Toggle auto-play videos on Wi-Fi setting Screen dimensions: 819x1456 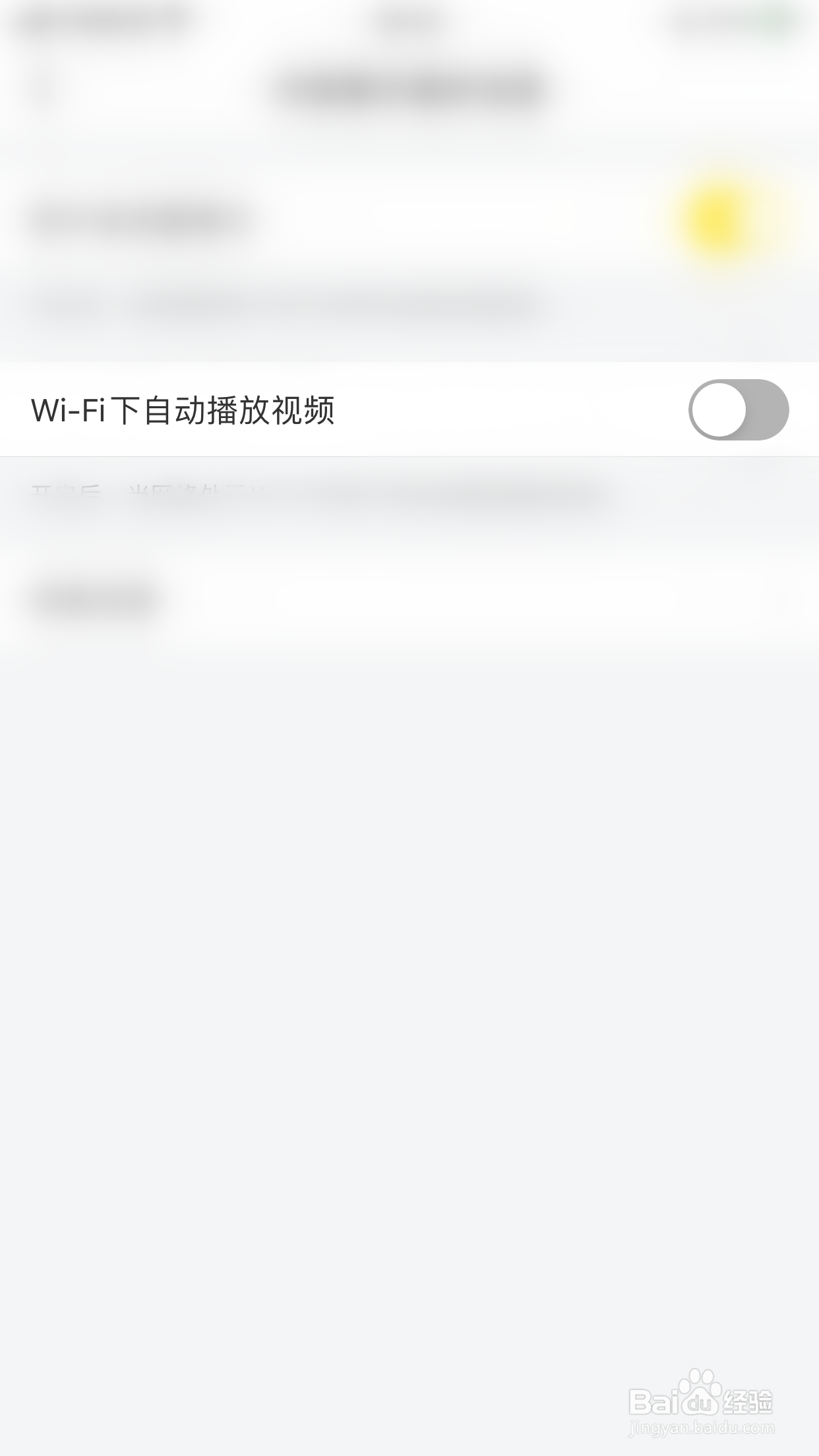tap(739, 410)
